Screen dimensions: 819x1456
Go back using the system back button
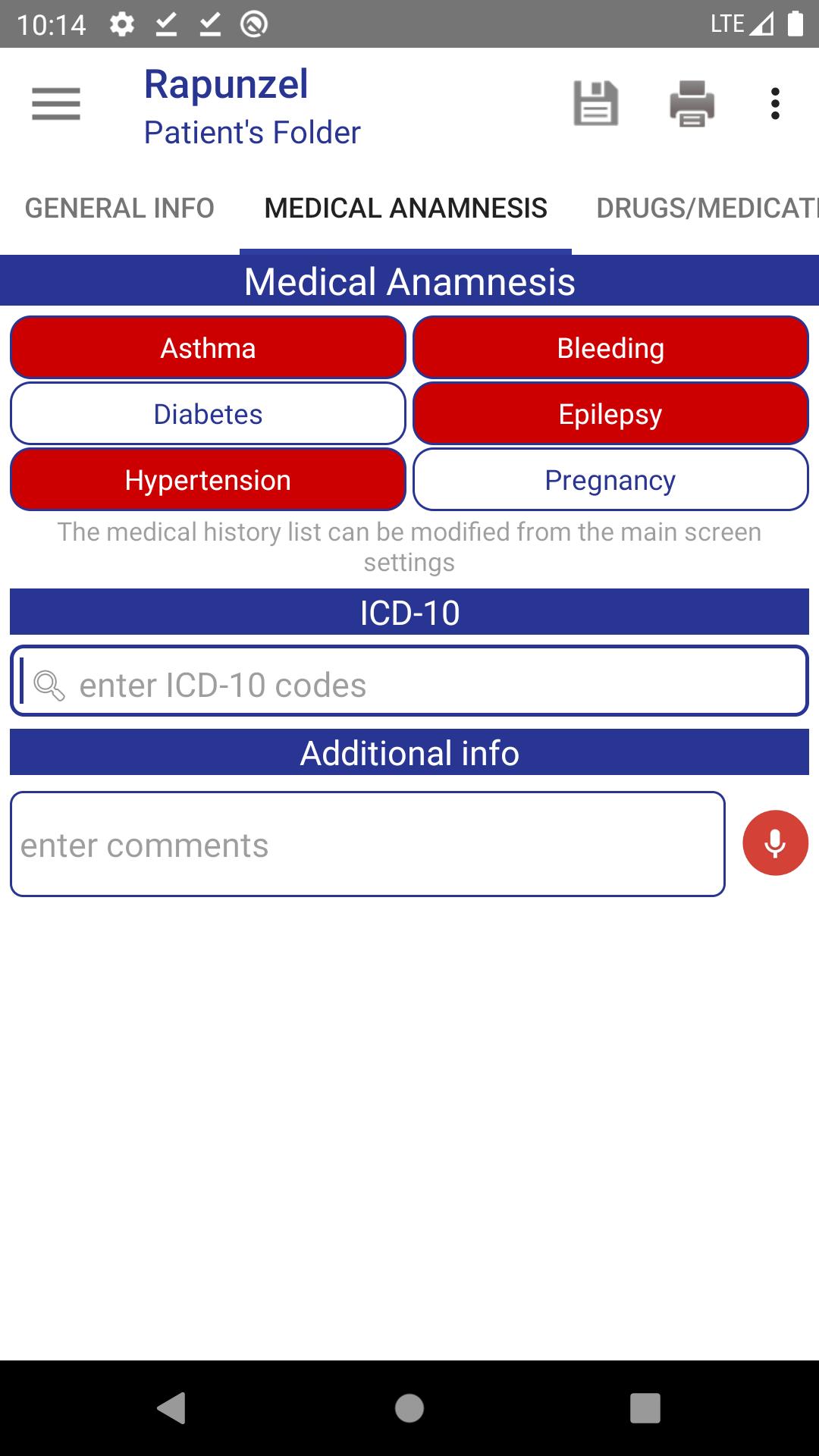click(172, 1408)
